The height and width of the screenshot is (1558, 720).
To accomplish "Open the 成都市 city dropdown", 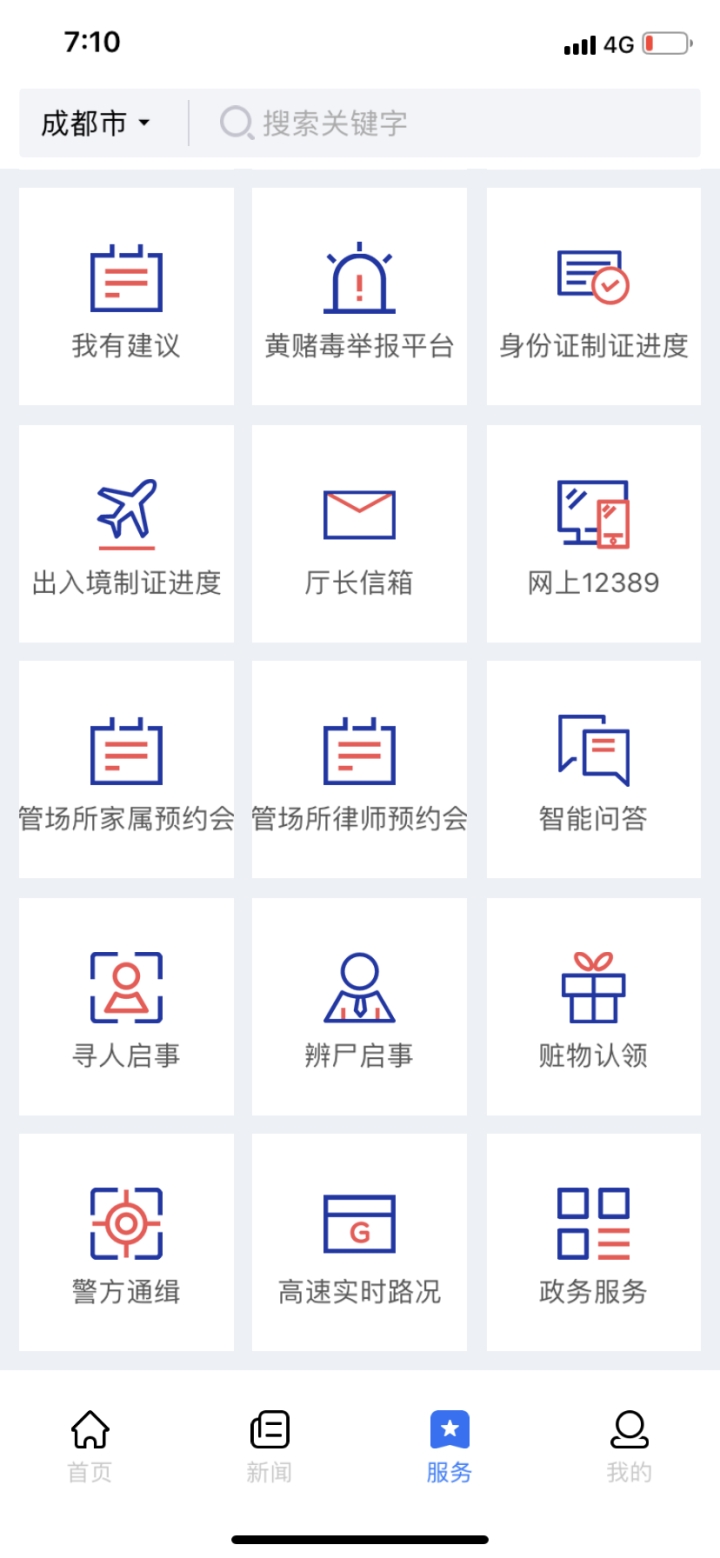I will (96, 124).
